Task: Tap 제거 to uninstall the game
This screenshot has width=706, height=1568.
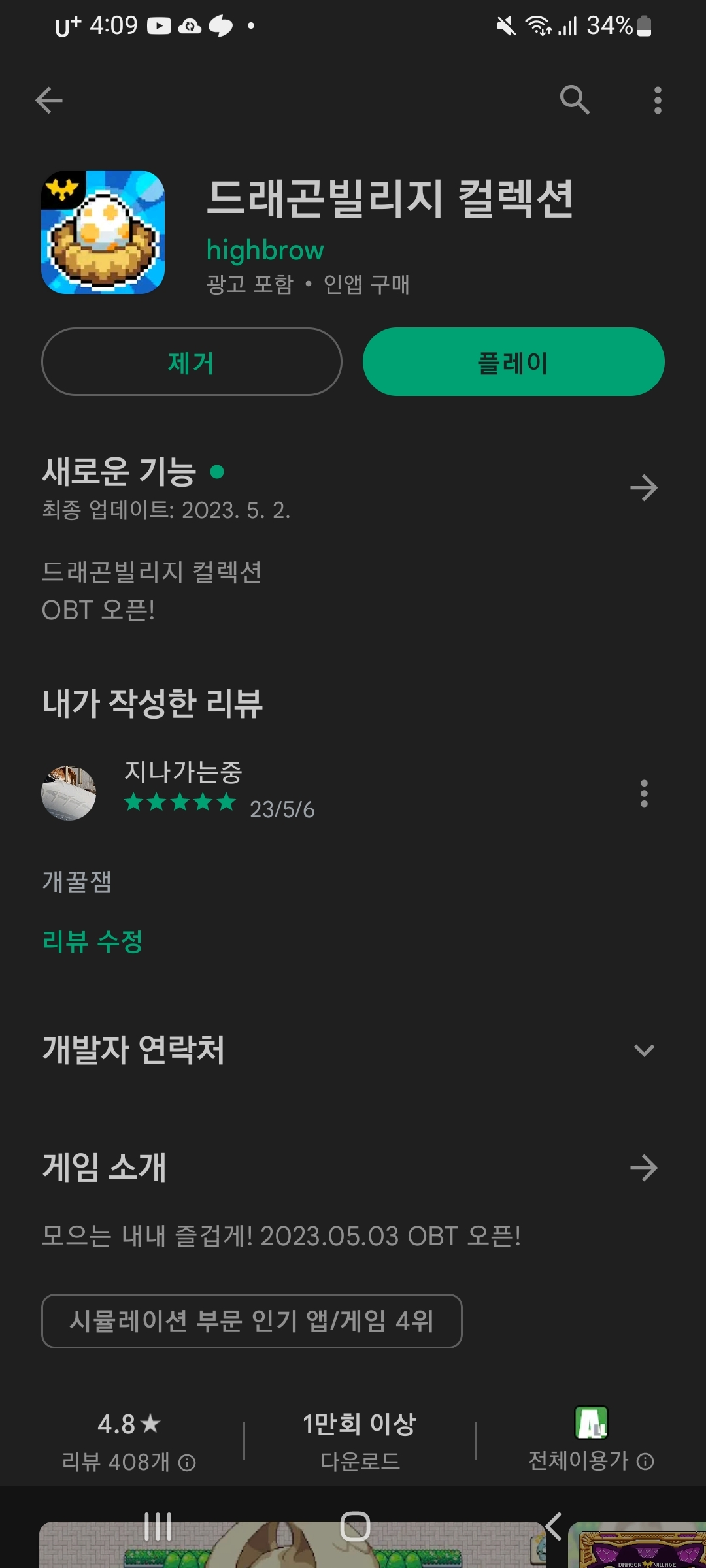Action: pos(192,361)
